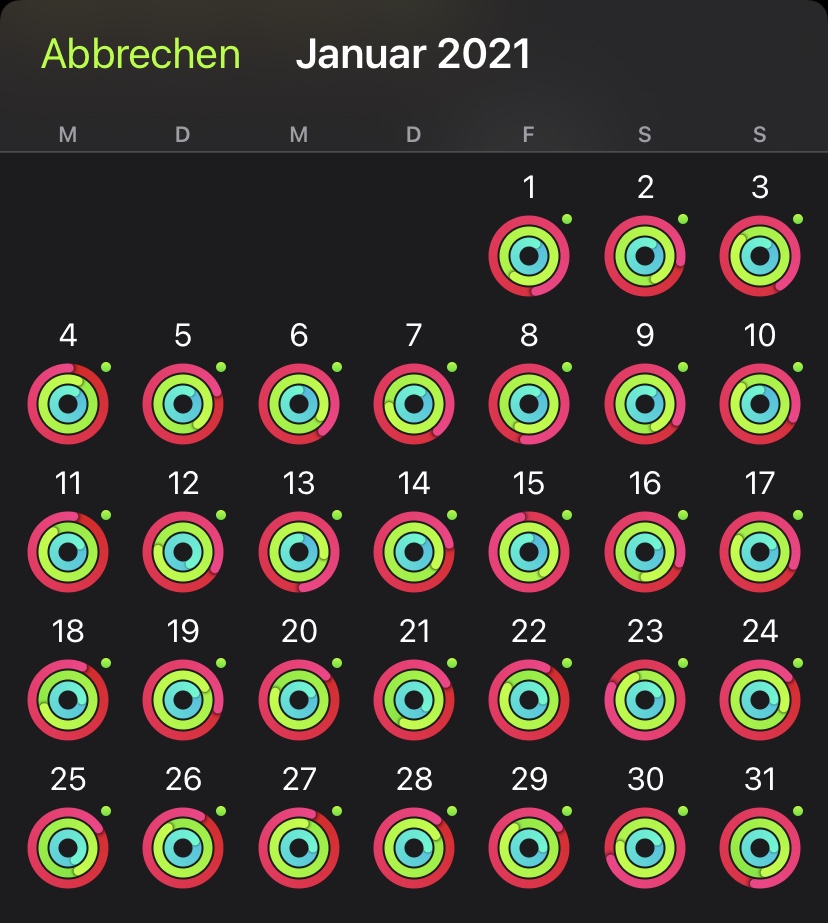The width and height of the screenshot is (828, 923).
Task: Select the day January 17
Action: (x=760, y=552)
